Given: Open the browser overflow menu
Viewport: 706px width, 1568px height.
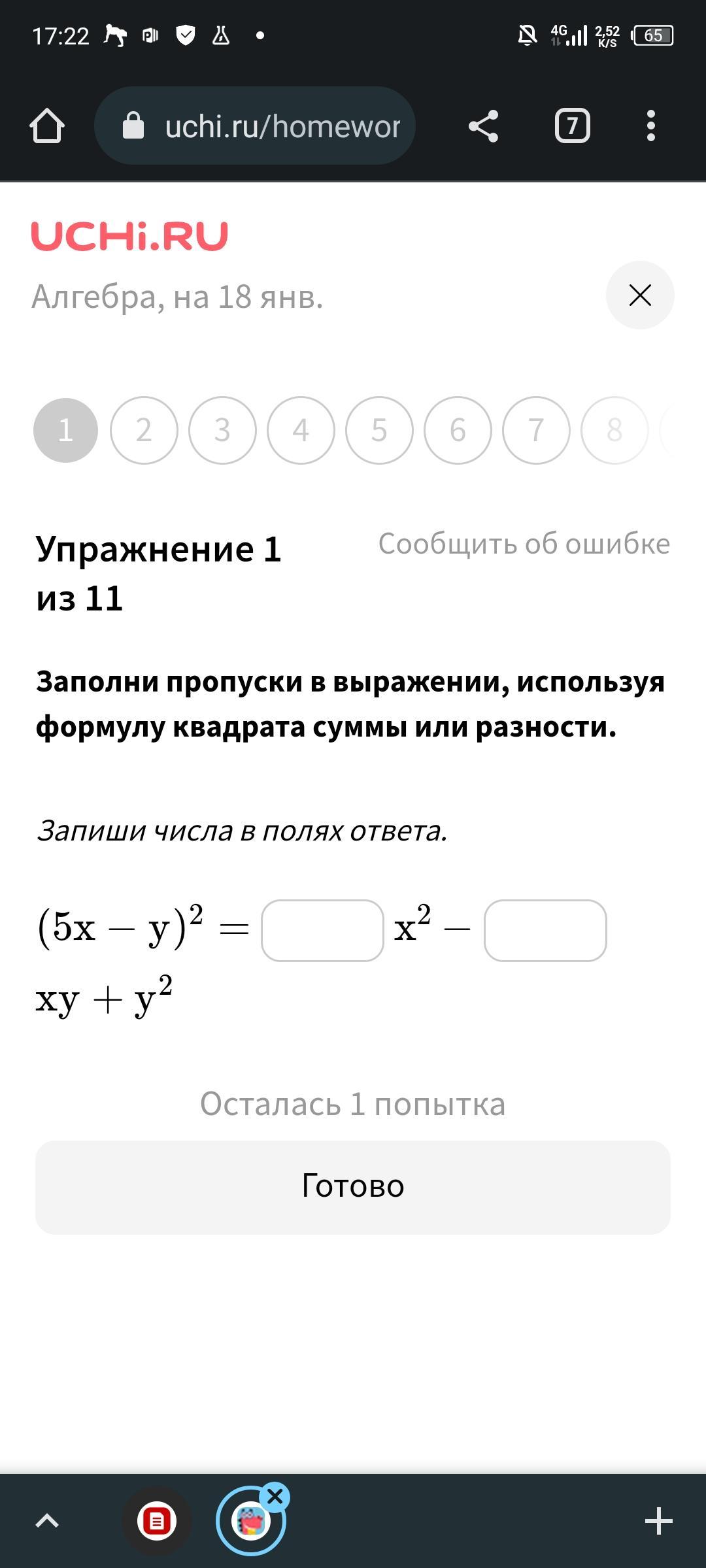Looking at the screenshot, I should tap(650, 125).
